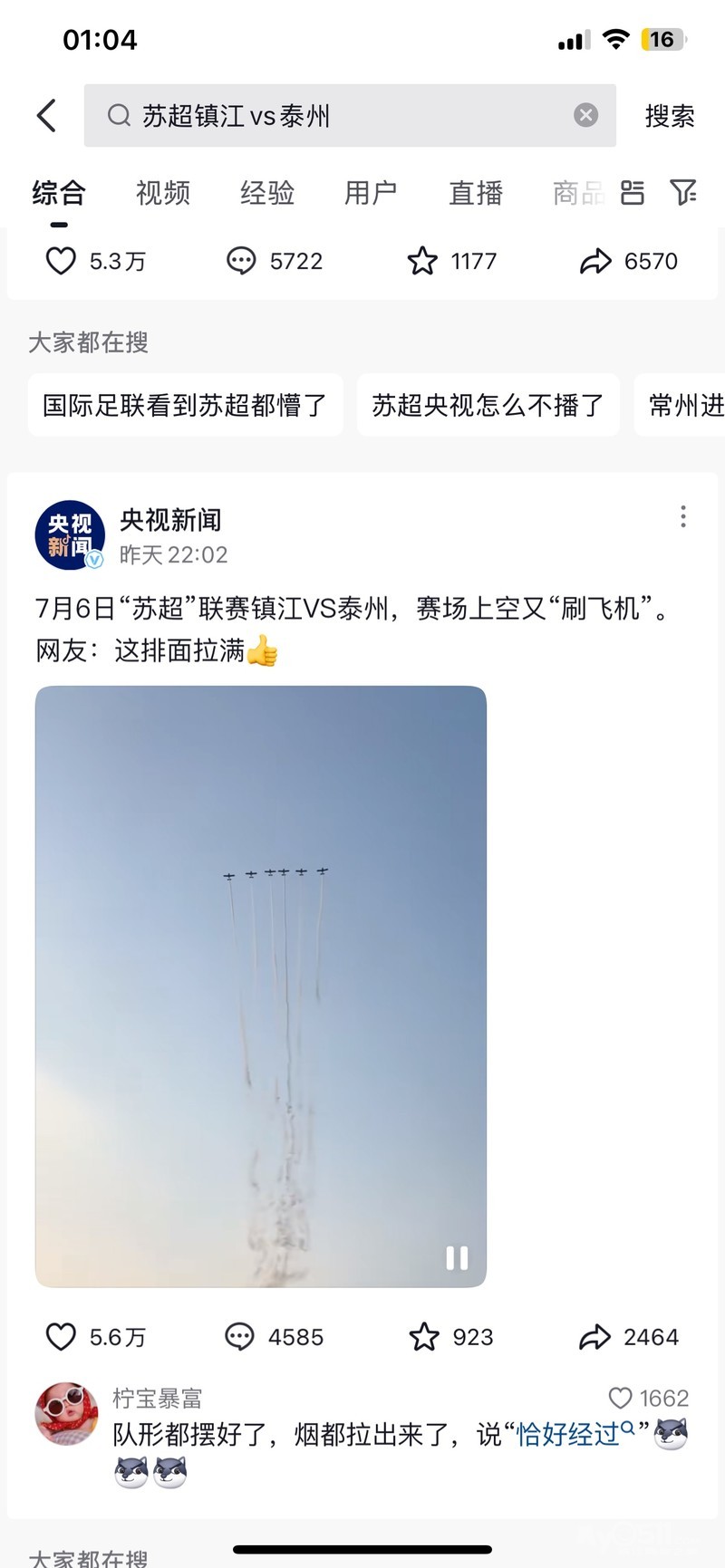Open overflow menu on 央视新闻 post
The width and height of the screenshot is (725, 1568).
point(682,516)
